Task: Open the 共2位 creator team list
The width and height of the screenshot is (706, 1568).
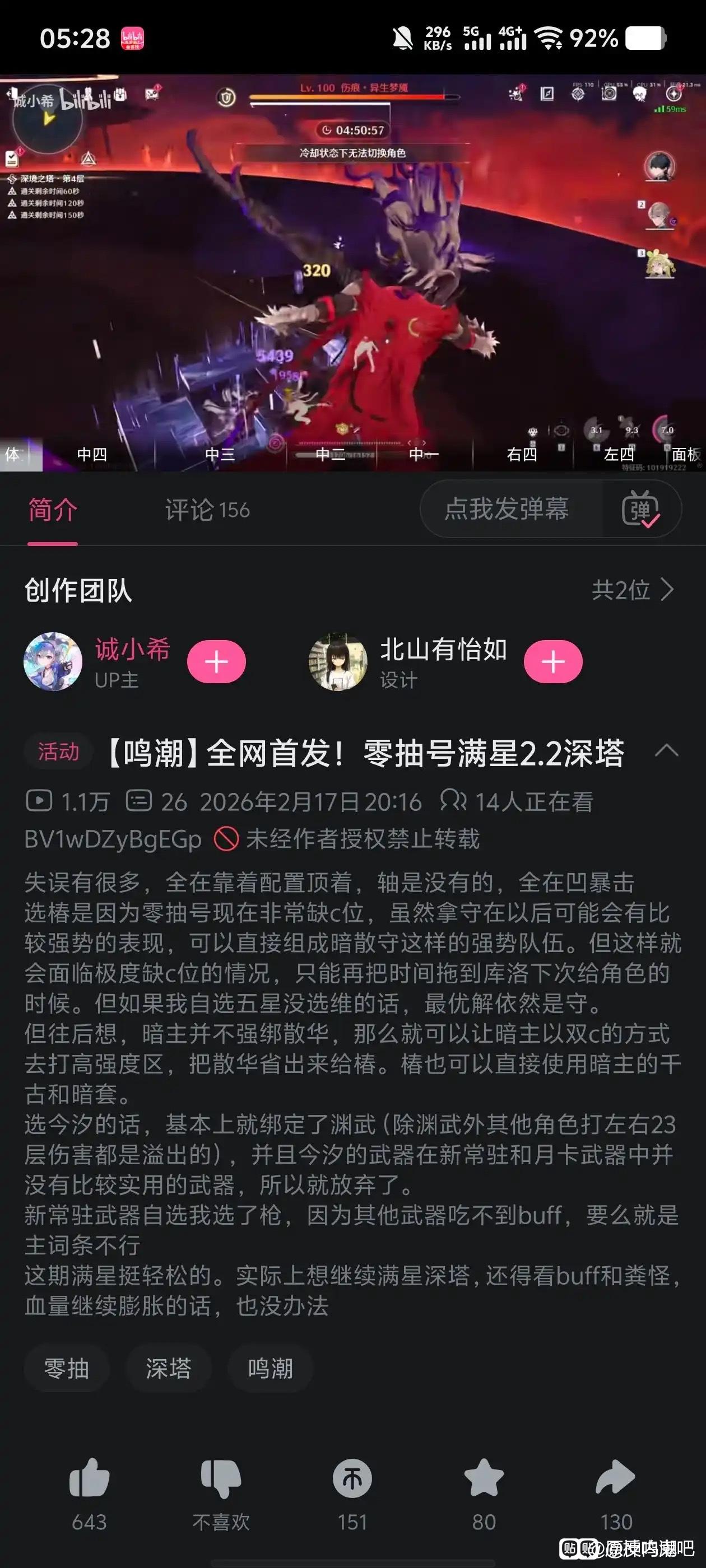Action: click(x=633, y=590)
